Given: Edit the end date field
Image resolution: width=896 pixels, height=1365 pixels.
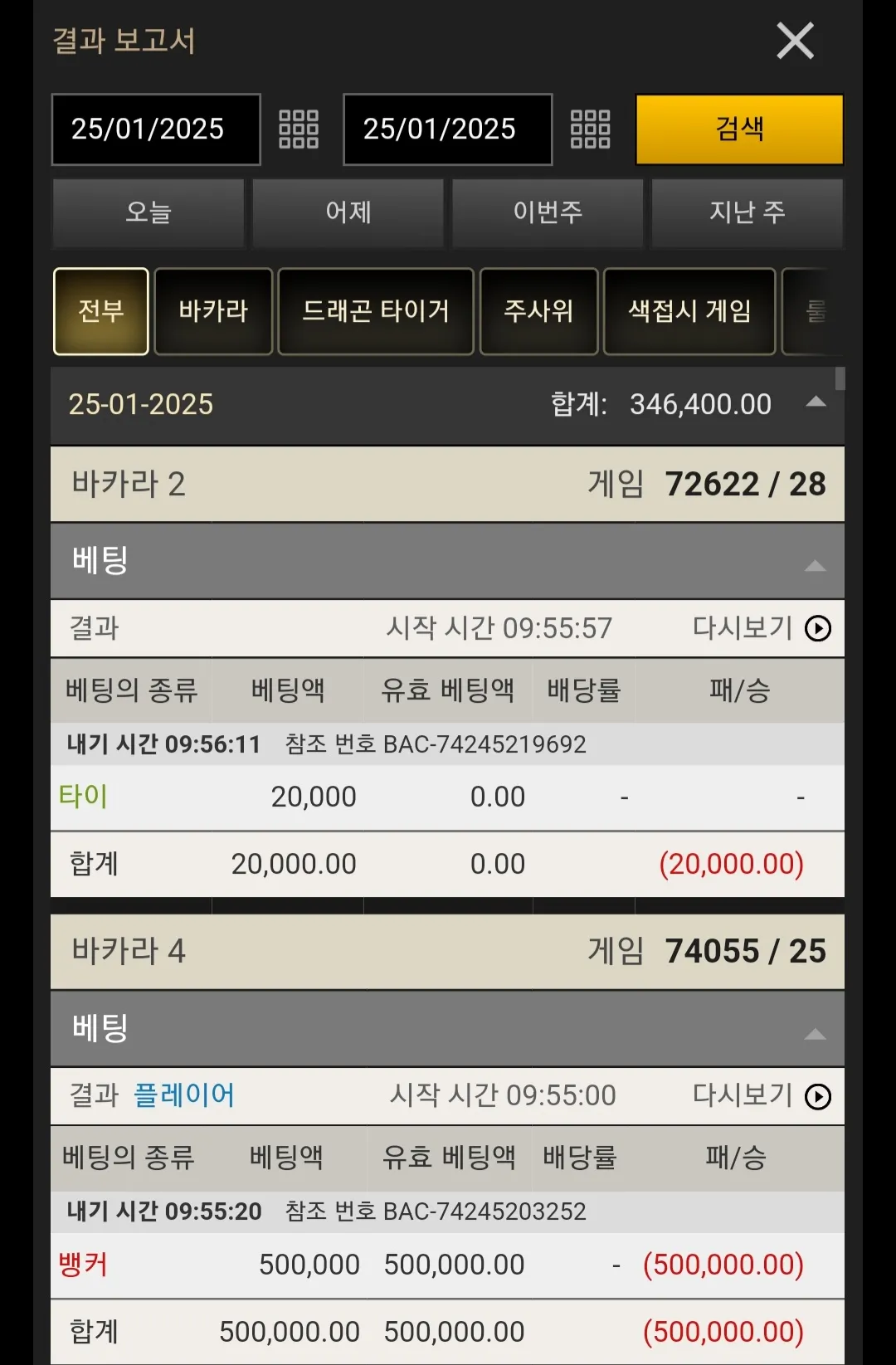Looking at the screenshot, I should click(x=448, y=129).
